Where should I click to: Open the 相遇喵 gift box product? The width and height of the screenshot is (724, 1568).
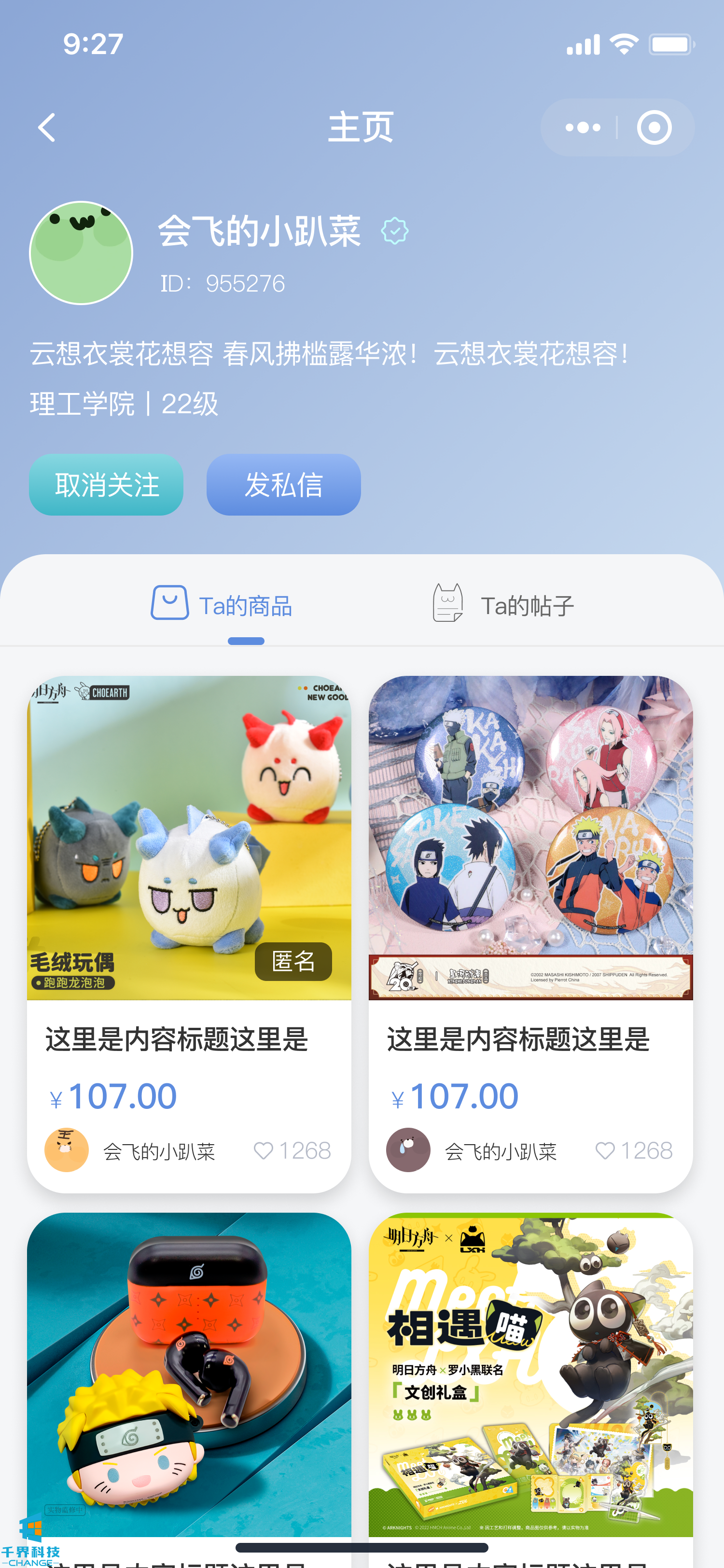[x=530, y=1376]
